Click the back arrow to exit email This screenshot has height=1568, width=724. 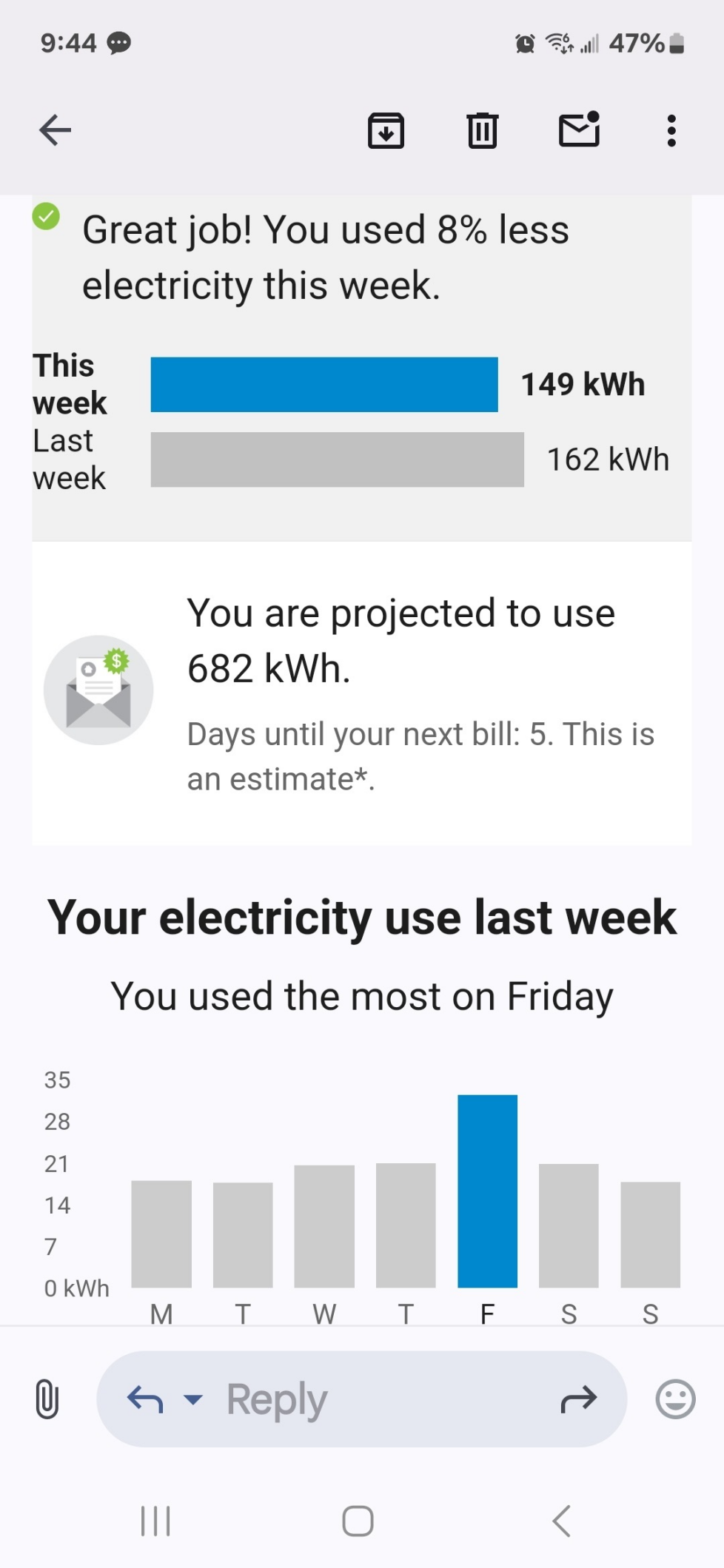click(54, 130)
